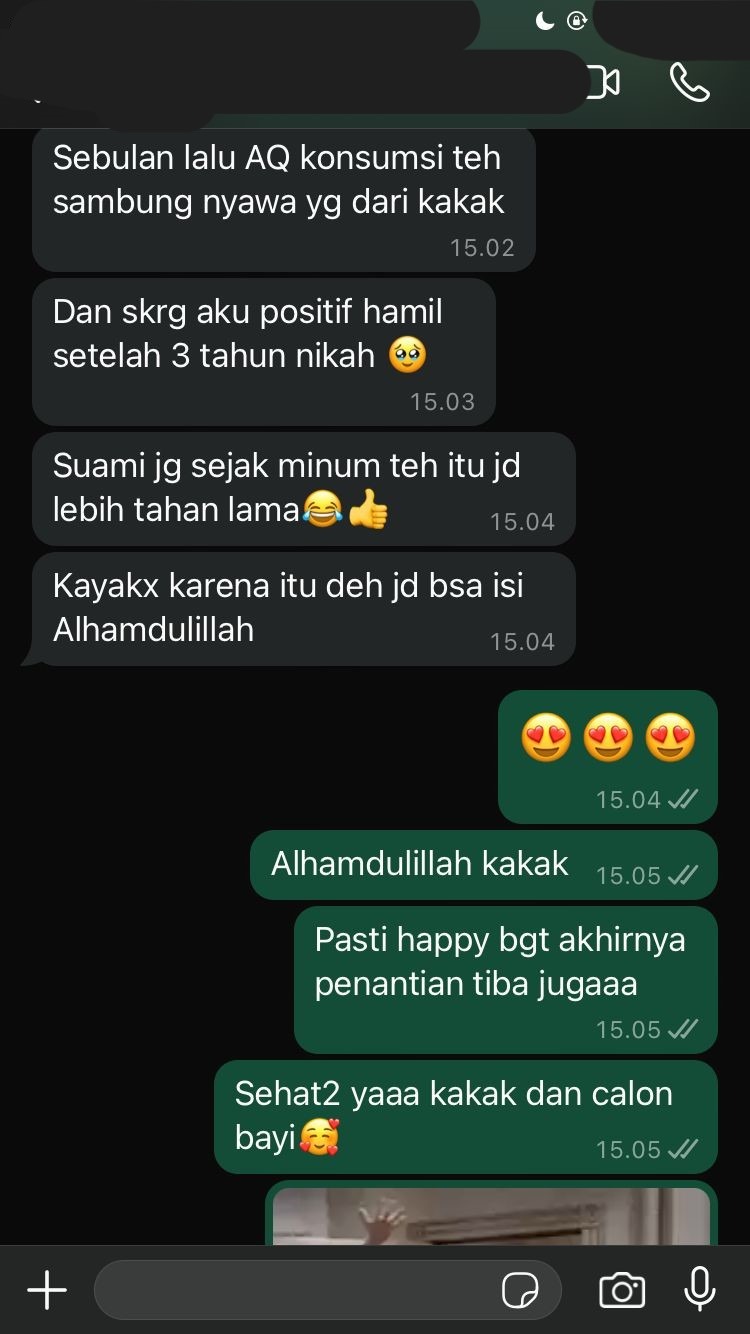Start a video call
750x1334 pixels.
click(603, 83)
